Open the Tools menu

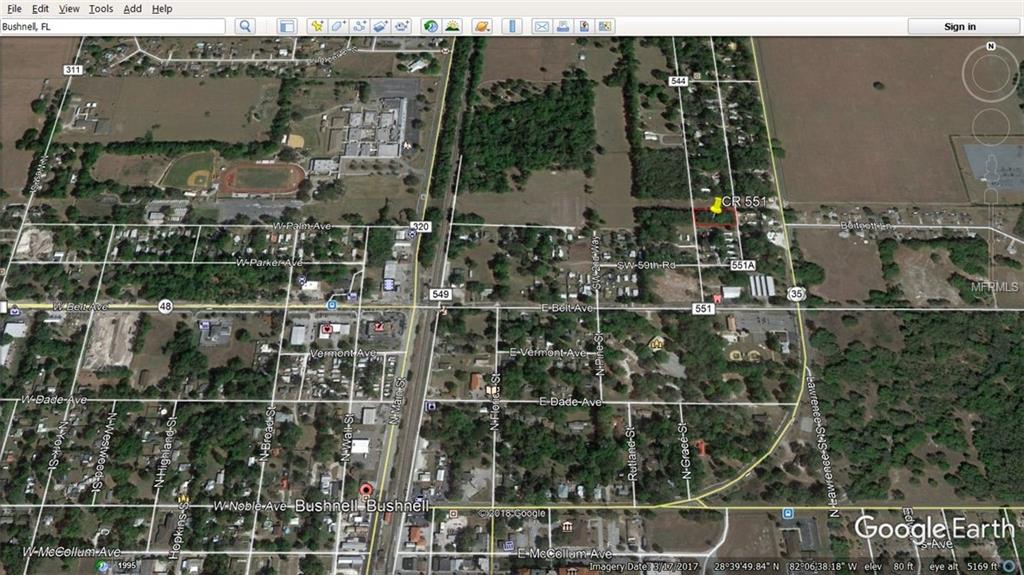click(101, 8)
